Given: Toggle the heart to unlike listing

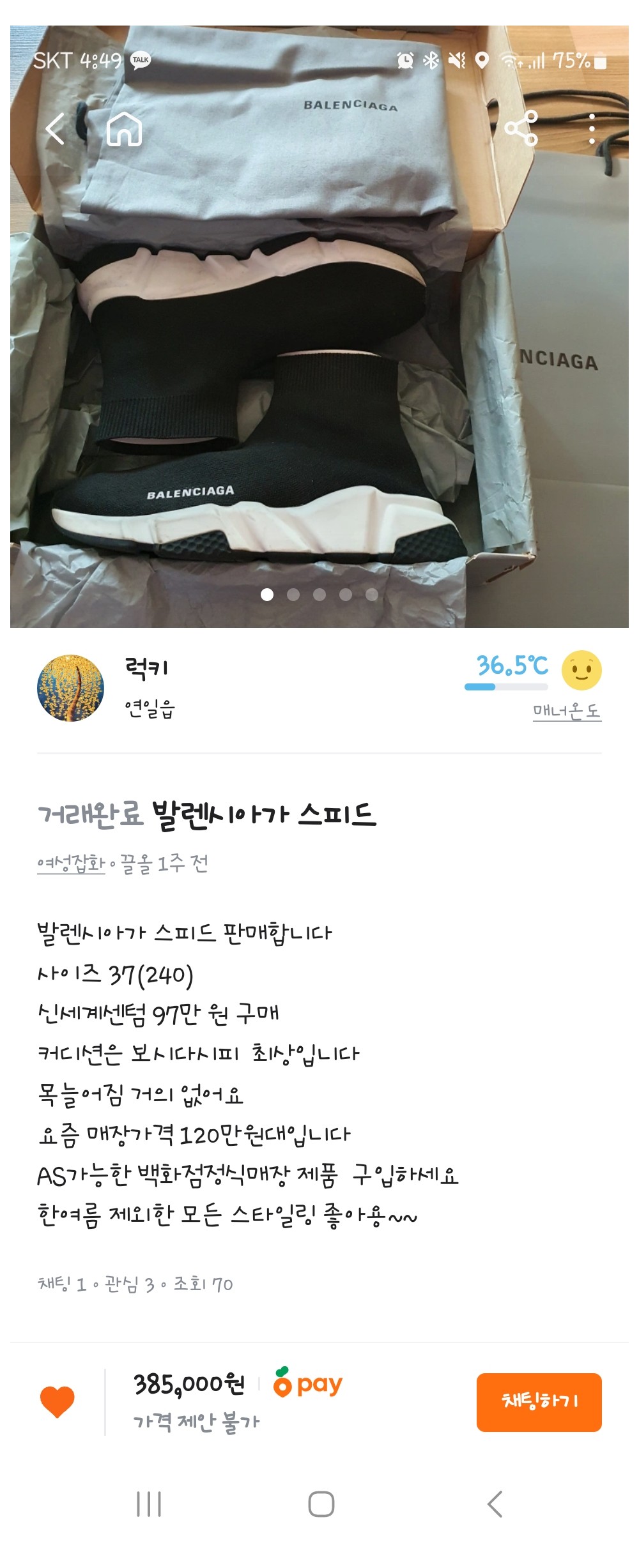Looking at the screenshot, I should point(58,1401).
